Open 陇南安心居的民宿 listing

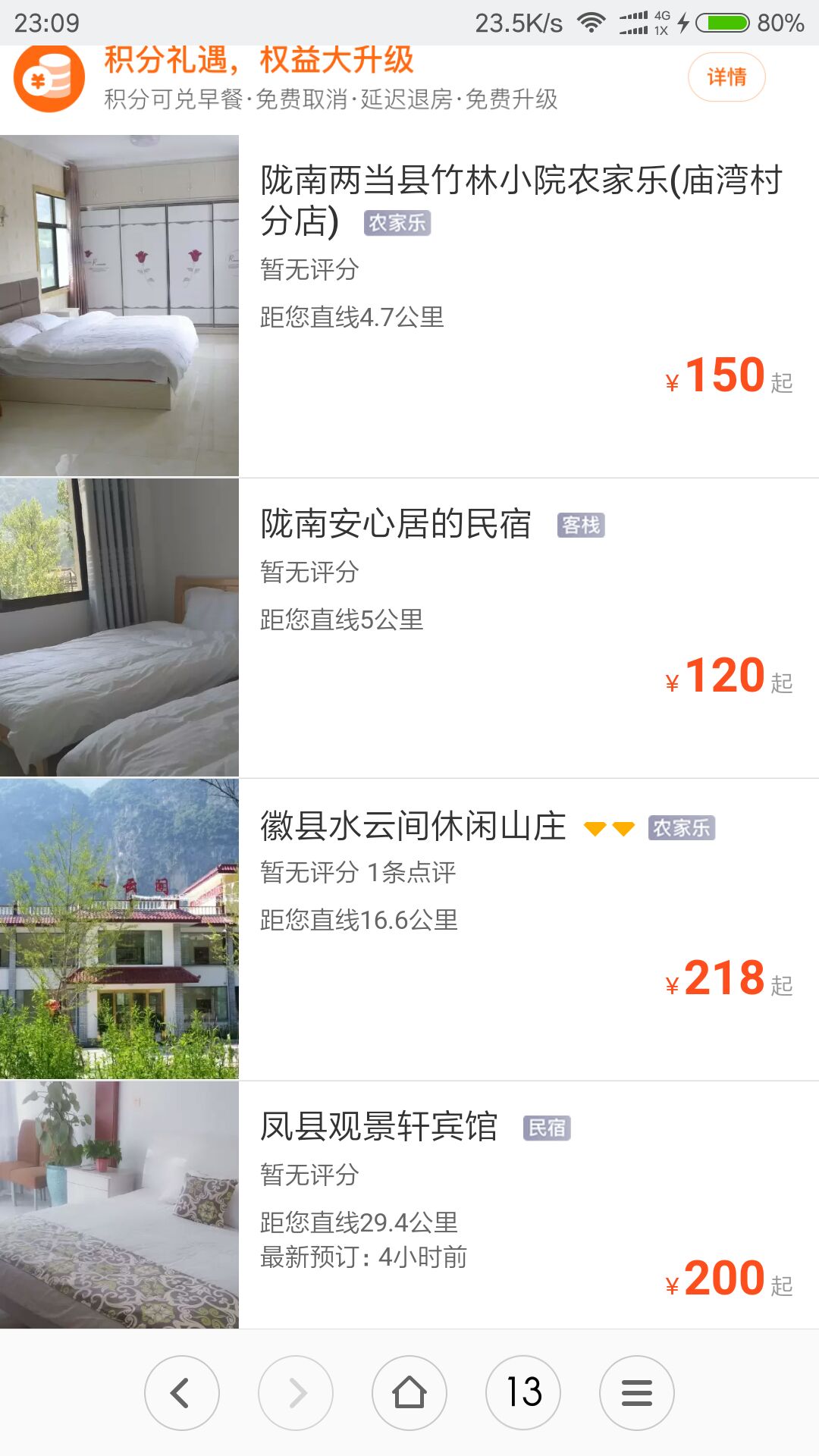click(x=396, y=524)
